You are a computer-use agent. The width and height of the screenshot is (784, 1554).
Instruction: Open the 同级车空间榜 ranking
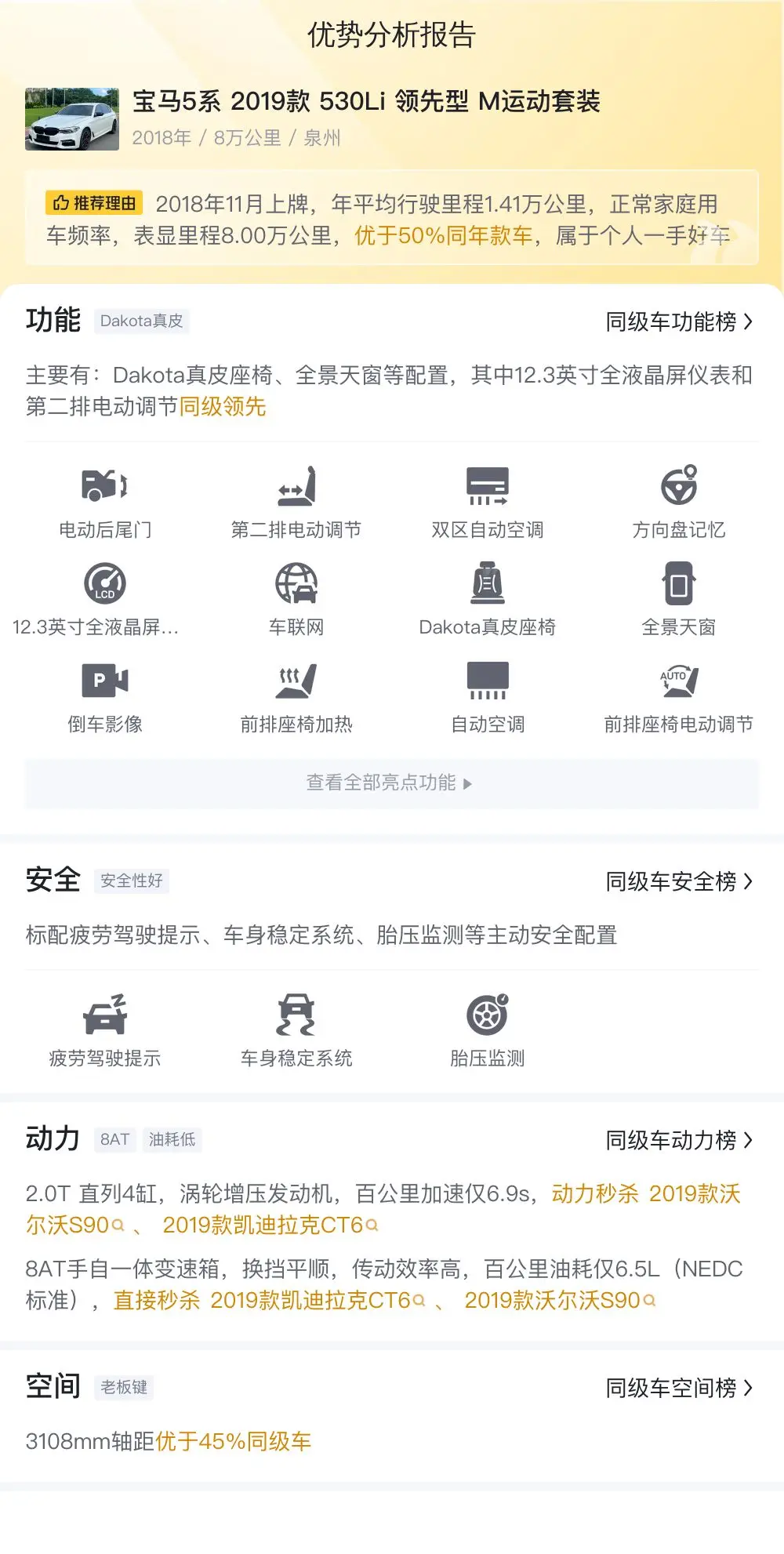679,1388
